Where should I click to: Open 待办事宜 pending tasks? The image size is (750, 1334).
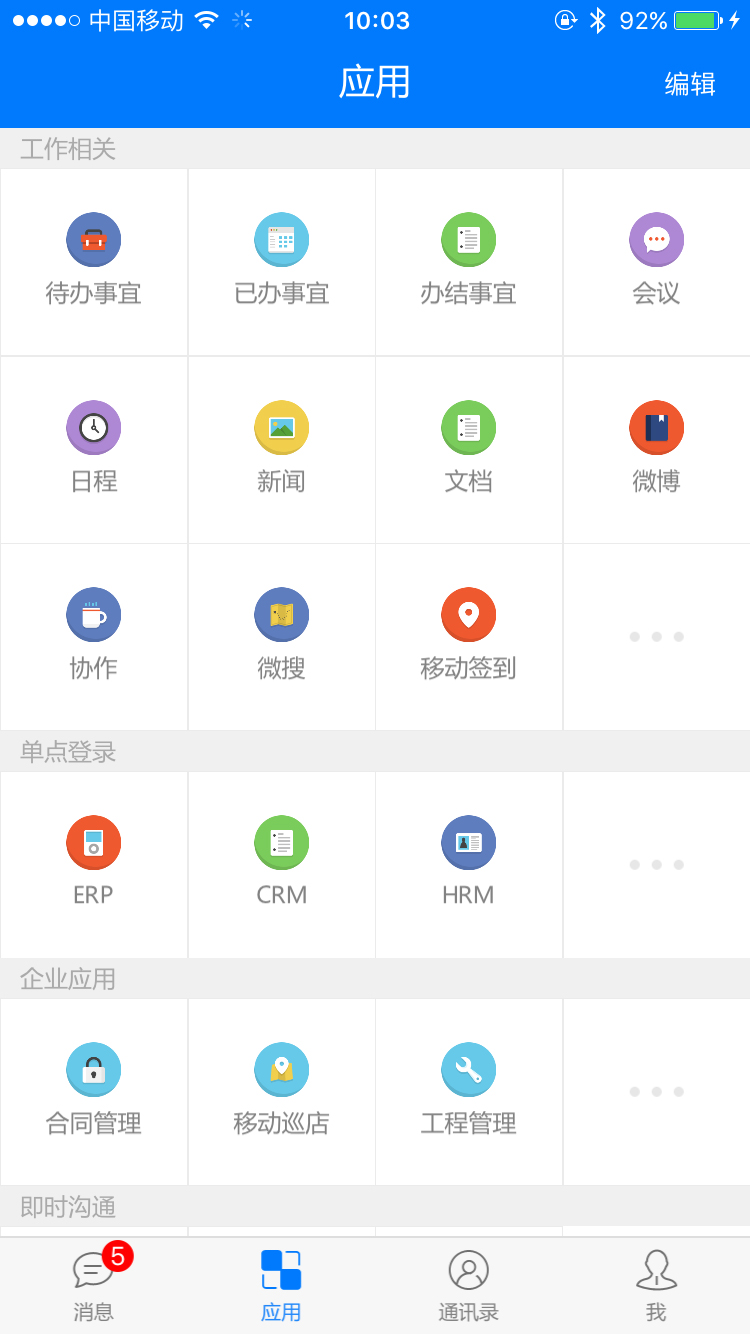point(94,261)
